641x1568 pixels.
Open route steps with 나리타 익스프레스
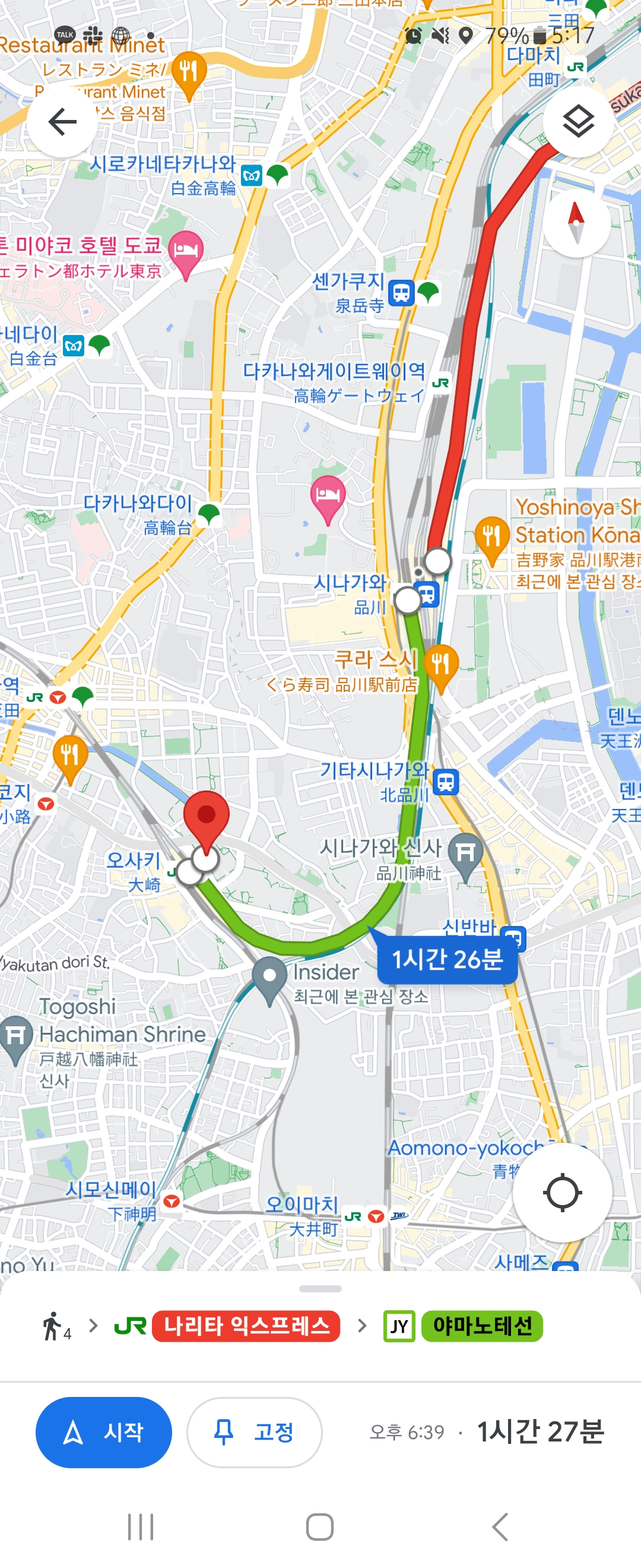(246, 1326)
